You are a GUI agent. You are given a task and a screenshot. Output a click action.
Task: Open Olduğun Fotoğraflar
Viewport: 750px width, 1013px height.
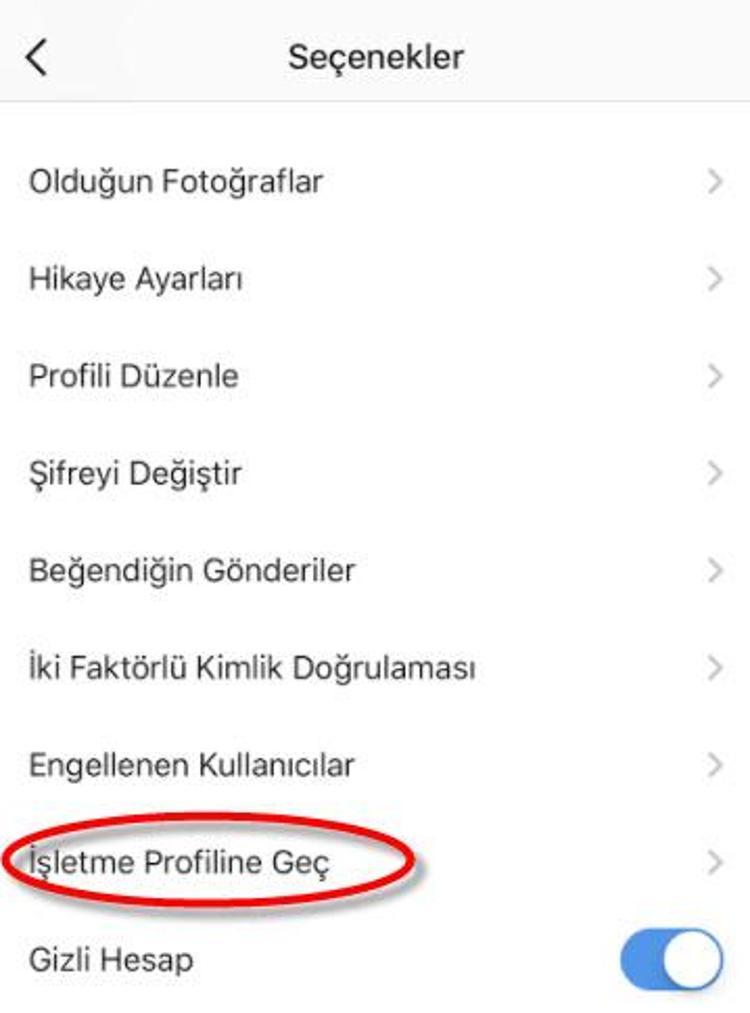point(375,182)
